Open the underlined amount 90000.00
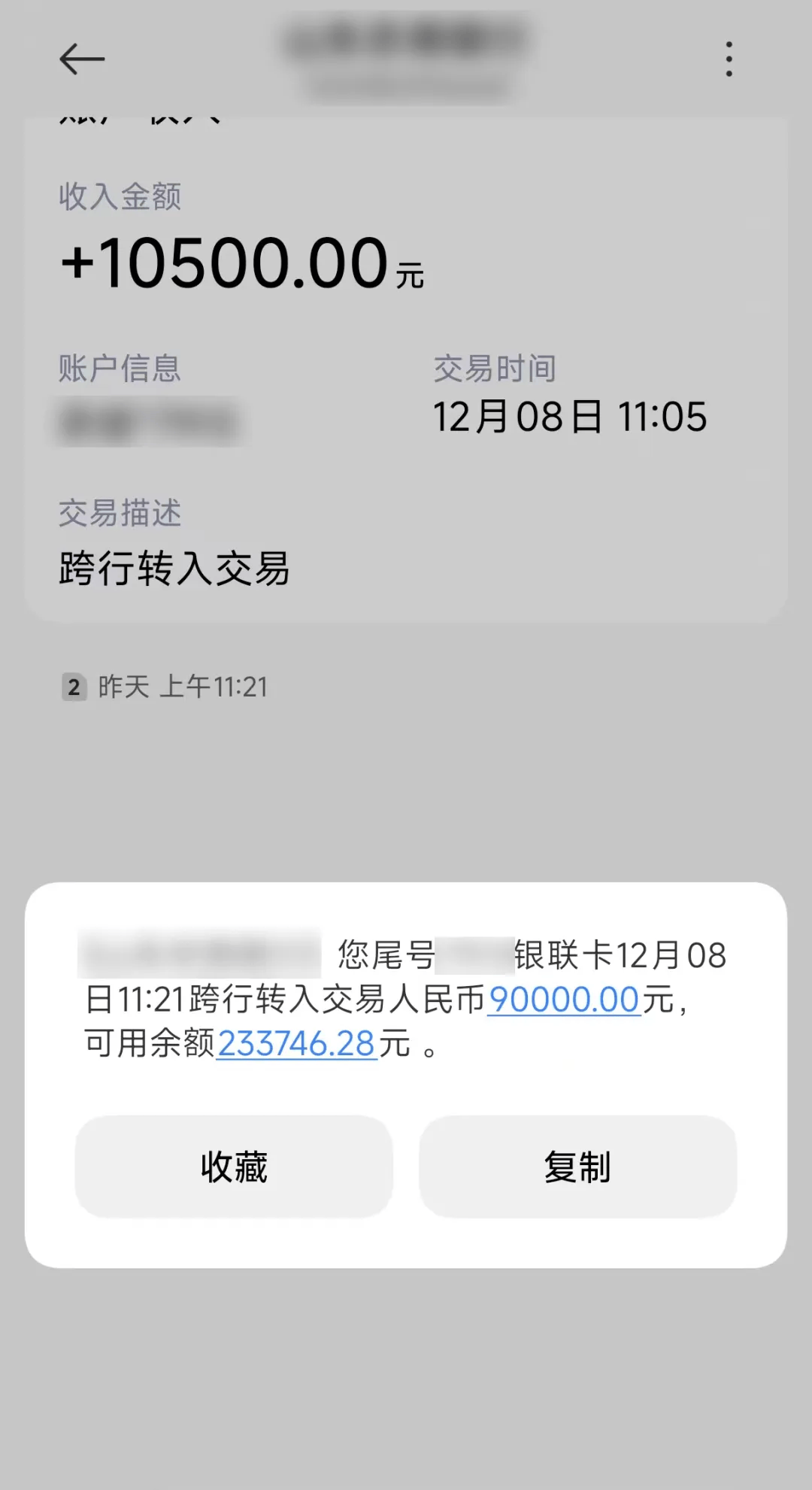Viewport: 812px width, 1490px height. tap(564, 1000)
